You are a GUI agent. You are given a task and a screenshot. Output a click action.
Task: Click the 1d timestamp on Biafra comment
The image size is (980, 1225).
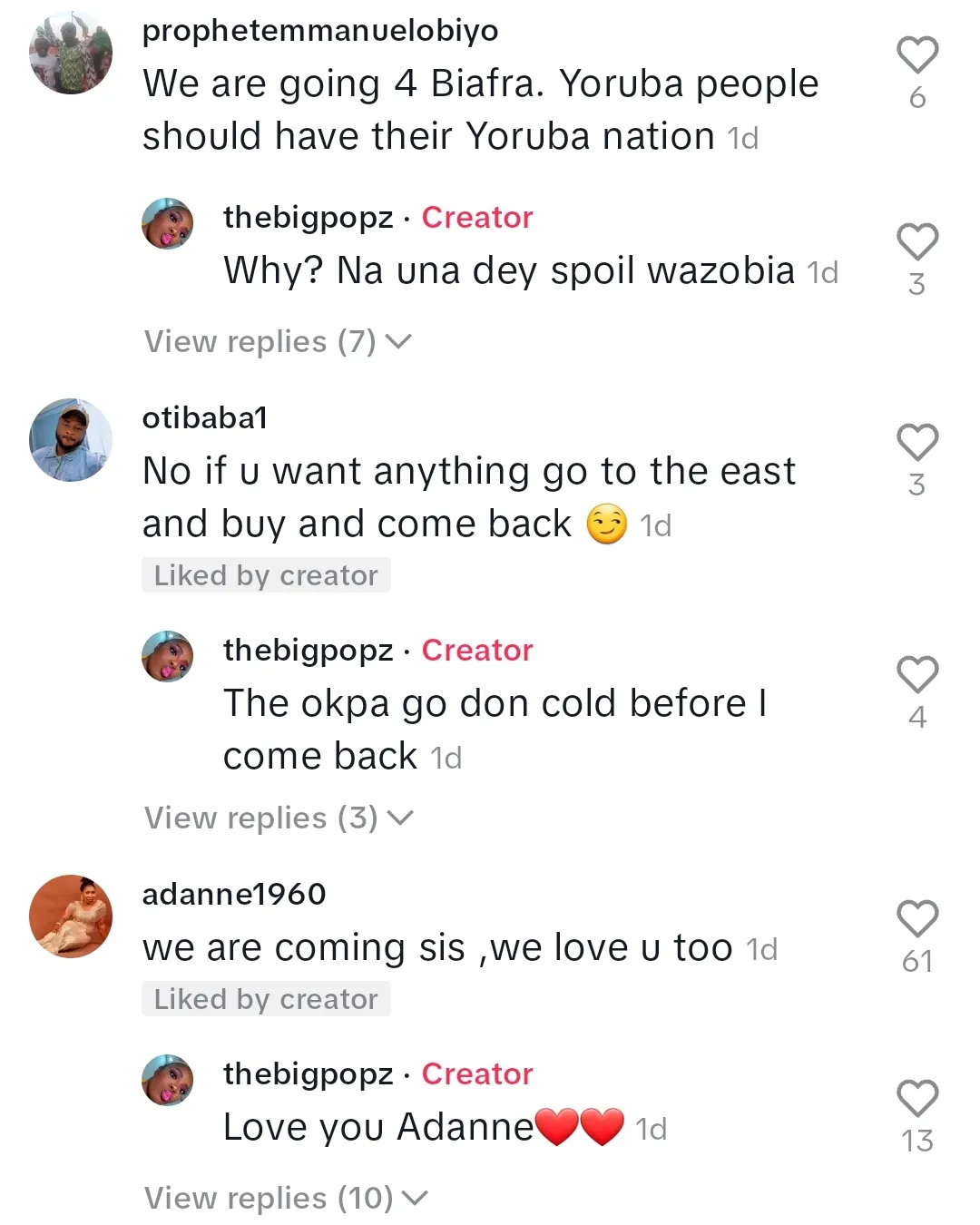742,138
